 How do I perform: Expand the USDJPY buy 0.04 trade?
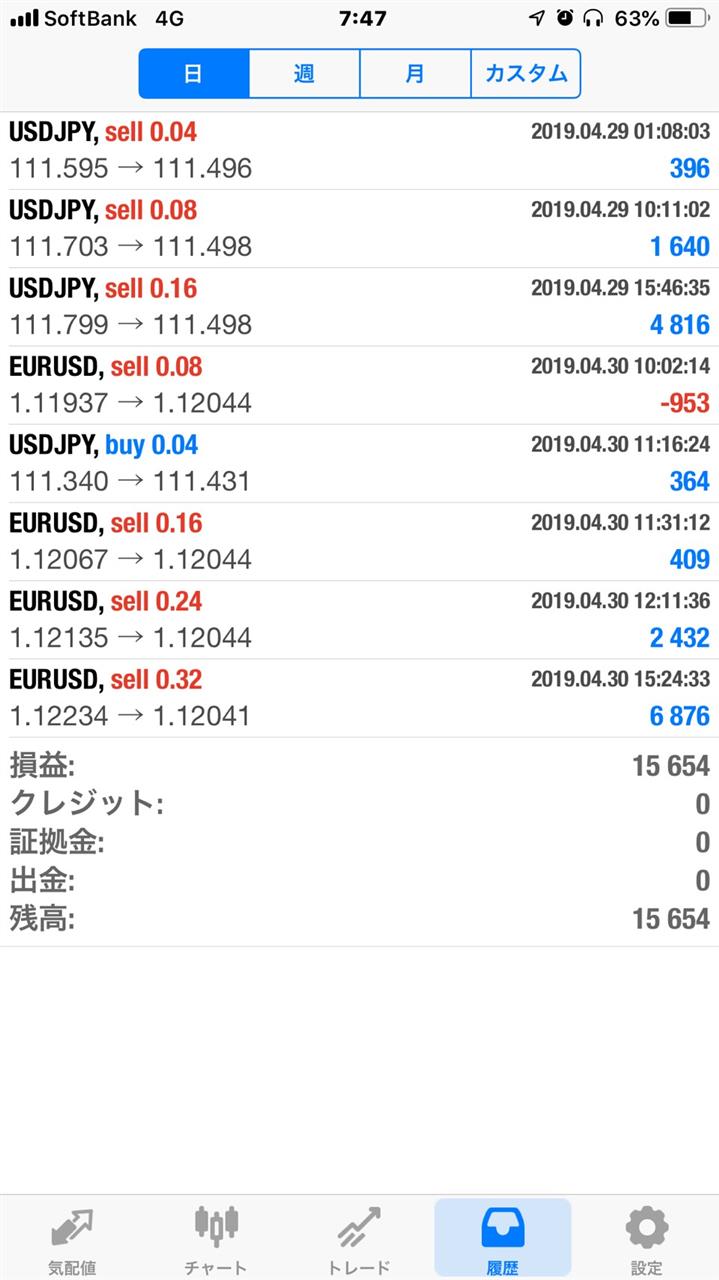(x=359, y=464)
